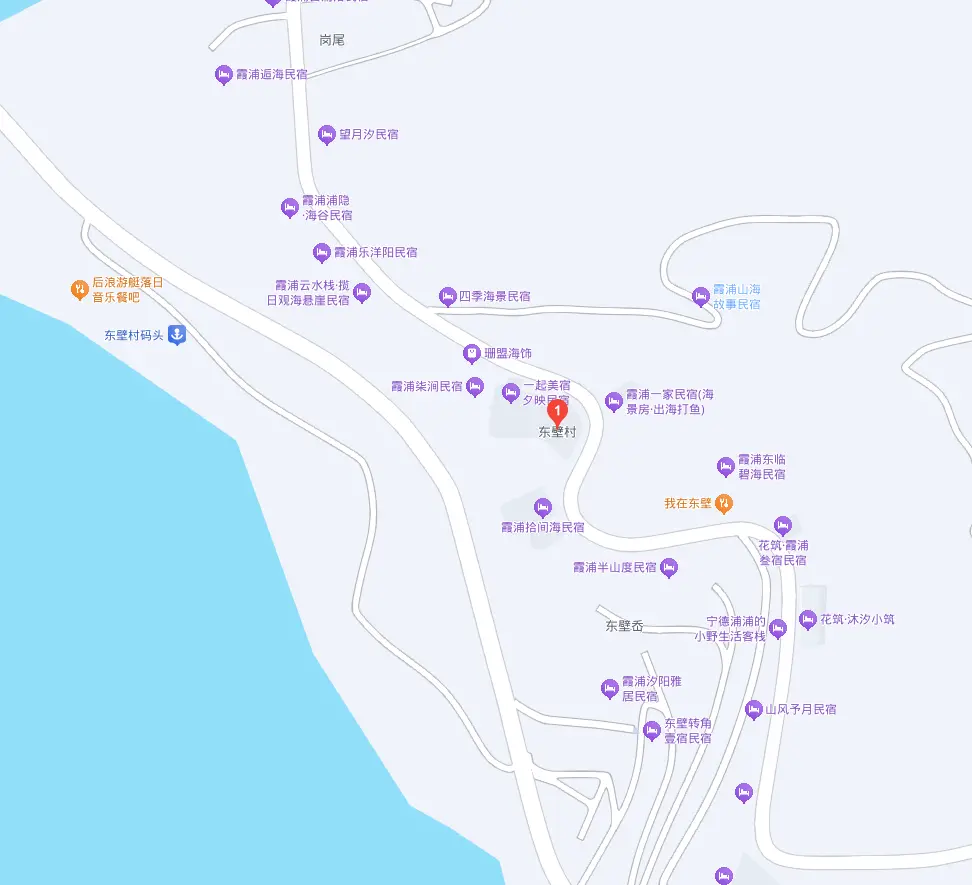Tap 霞浦乐洋阳民宿 marker
This screenshot has width=972, height=885.
coord(322,253)
